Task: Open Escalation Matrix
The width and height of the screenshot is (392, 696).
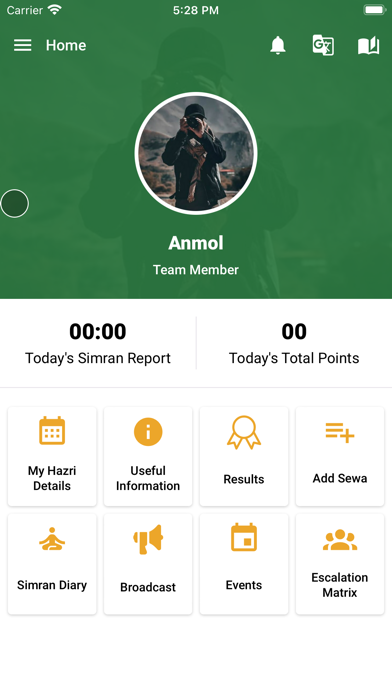Action: [340, 564]
